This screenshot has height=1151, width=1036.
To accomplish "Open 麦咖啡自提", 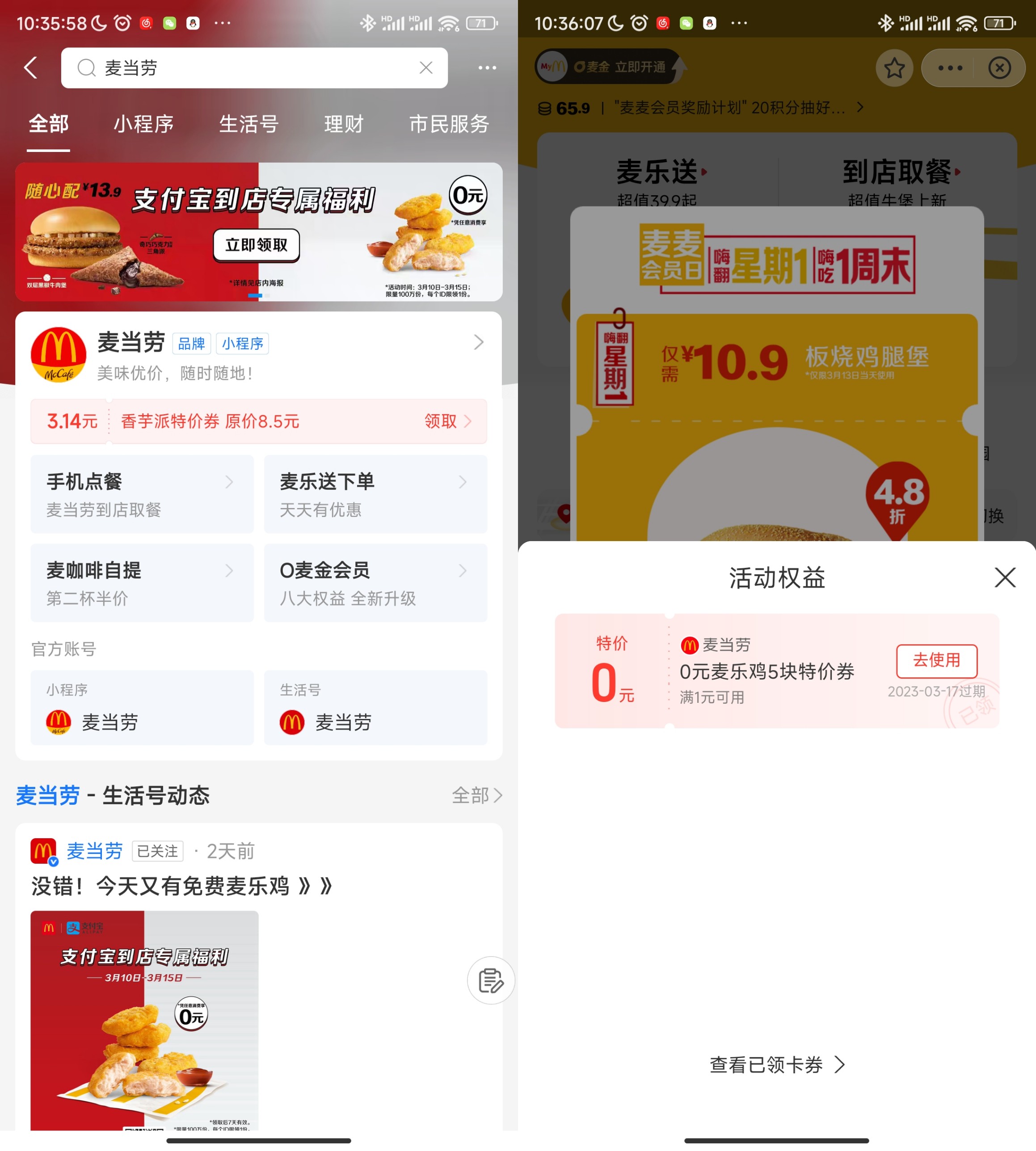I will [x=142, y=583].
